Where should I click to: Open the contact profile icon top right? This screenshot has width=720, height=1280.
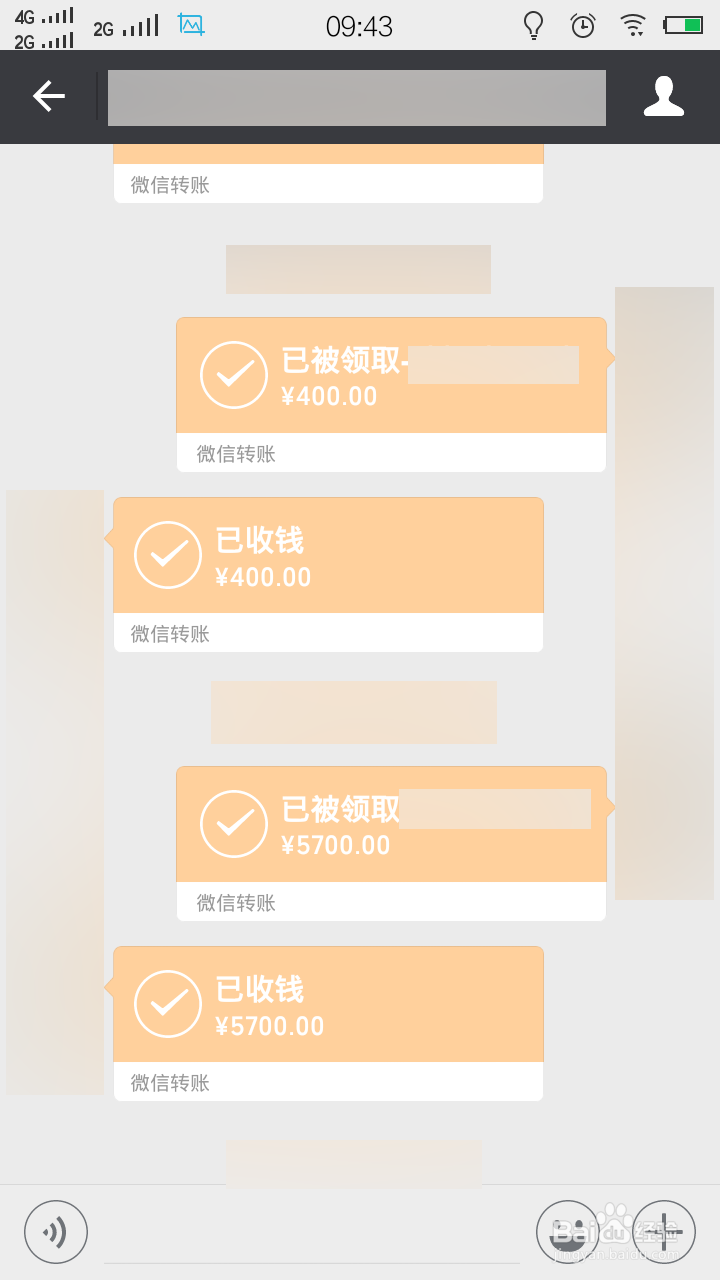pos(664,96)
